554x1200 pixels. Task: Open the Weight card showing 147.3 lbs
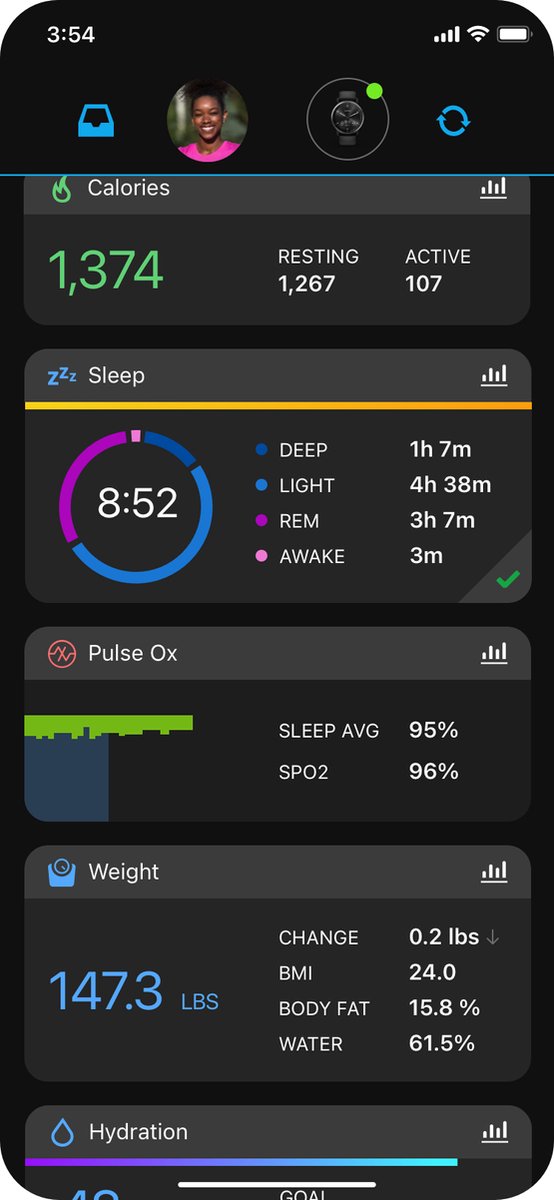coord(277,963)
